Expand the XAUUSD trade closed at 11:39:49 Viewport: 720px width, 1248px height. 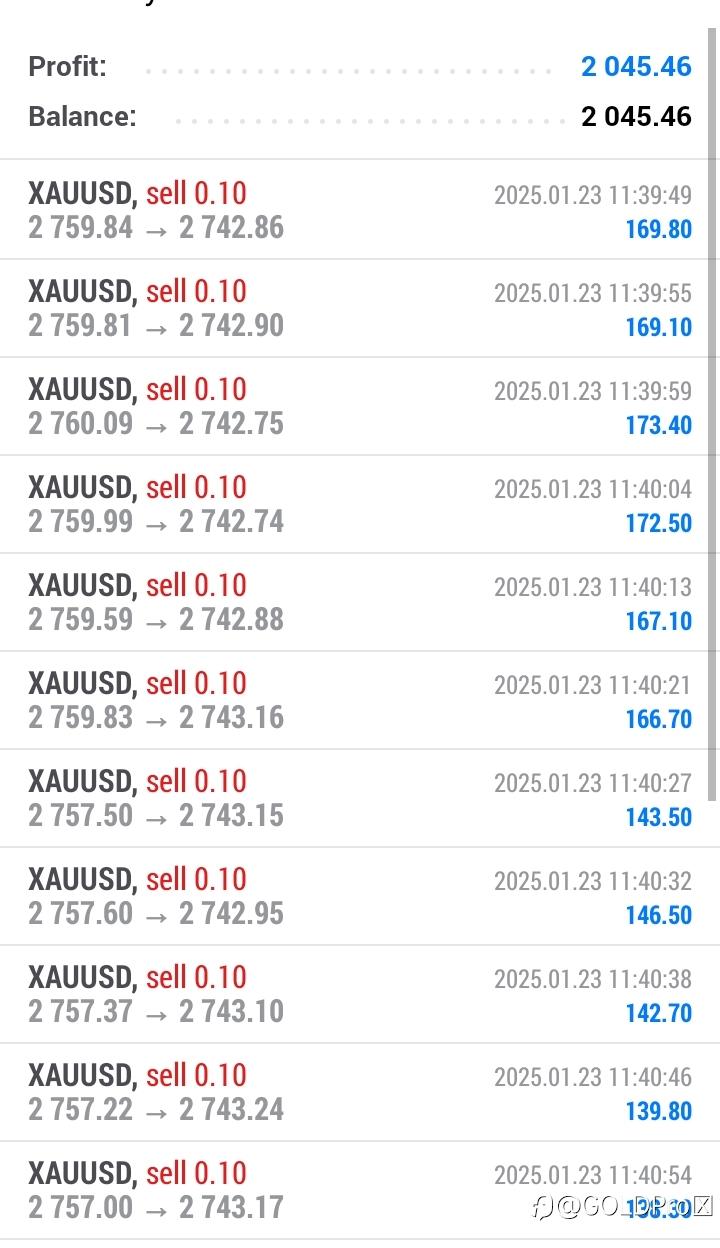click(360, 210)
